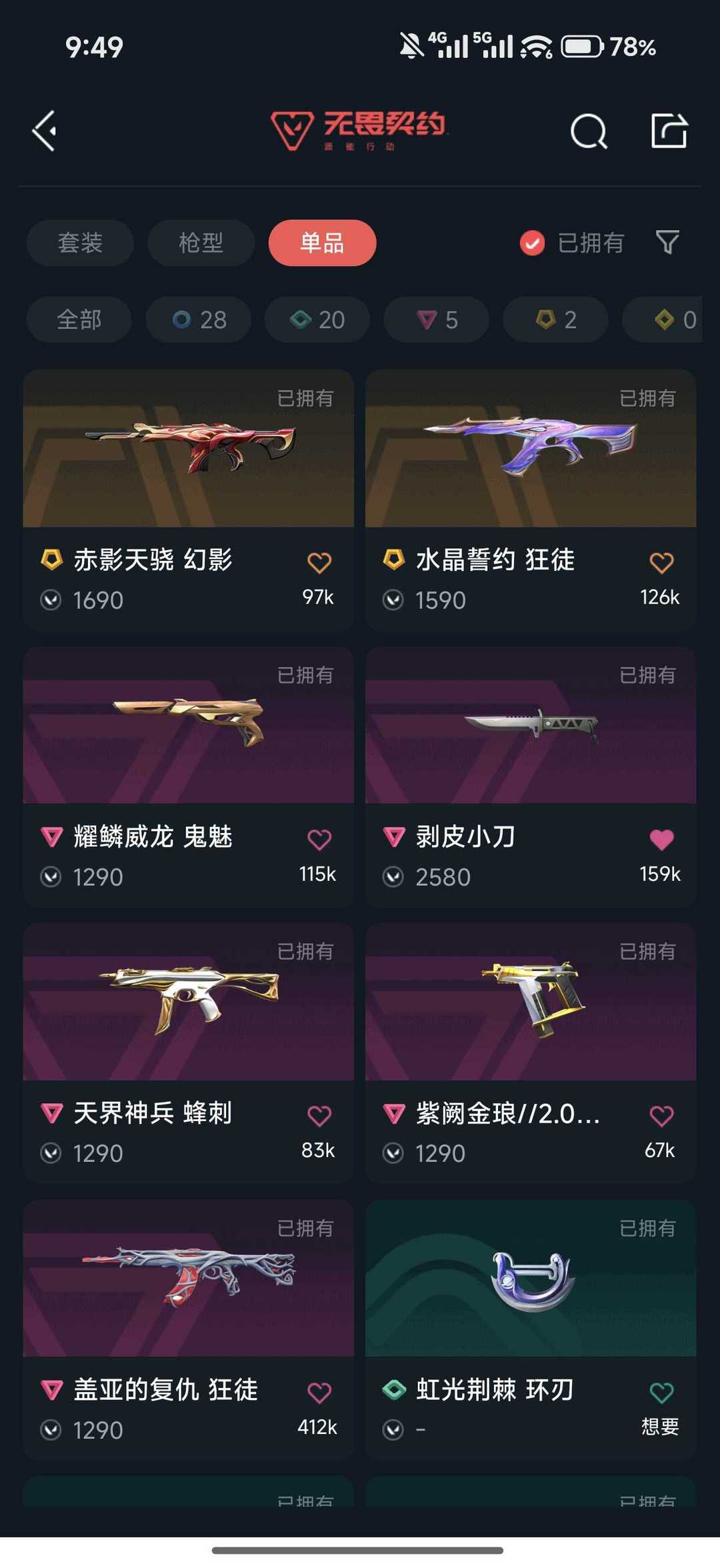Go back using the top-left arrow
Image resolution: width=720 pixels, height=1568 pixels.
pyautogui.click(x=45, y=131)
